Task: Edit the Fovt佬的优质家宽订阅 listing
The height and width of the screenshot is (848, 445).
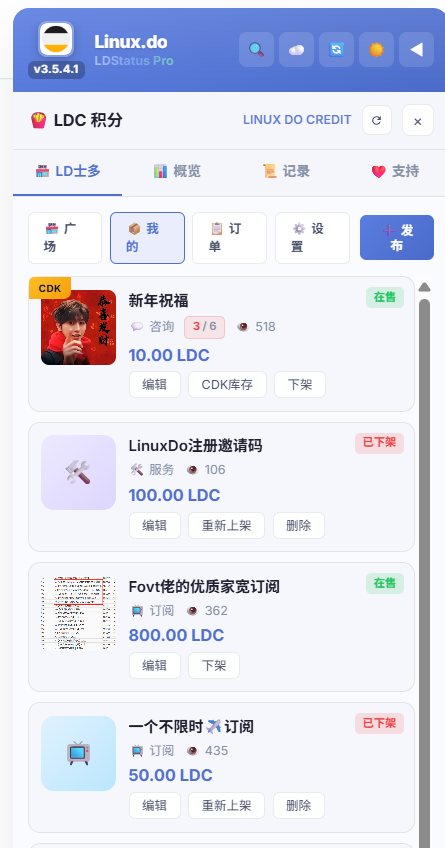Action: [155, 666]
